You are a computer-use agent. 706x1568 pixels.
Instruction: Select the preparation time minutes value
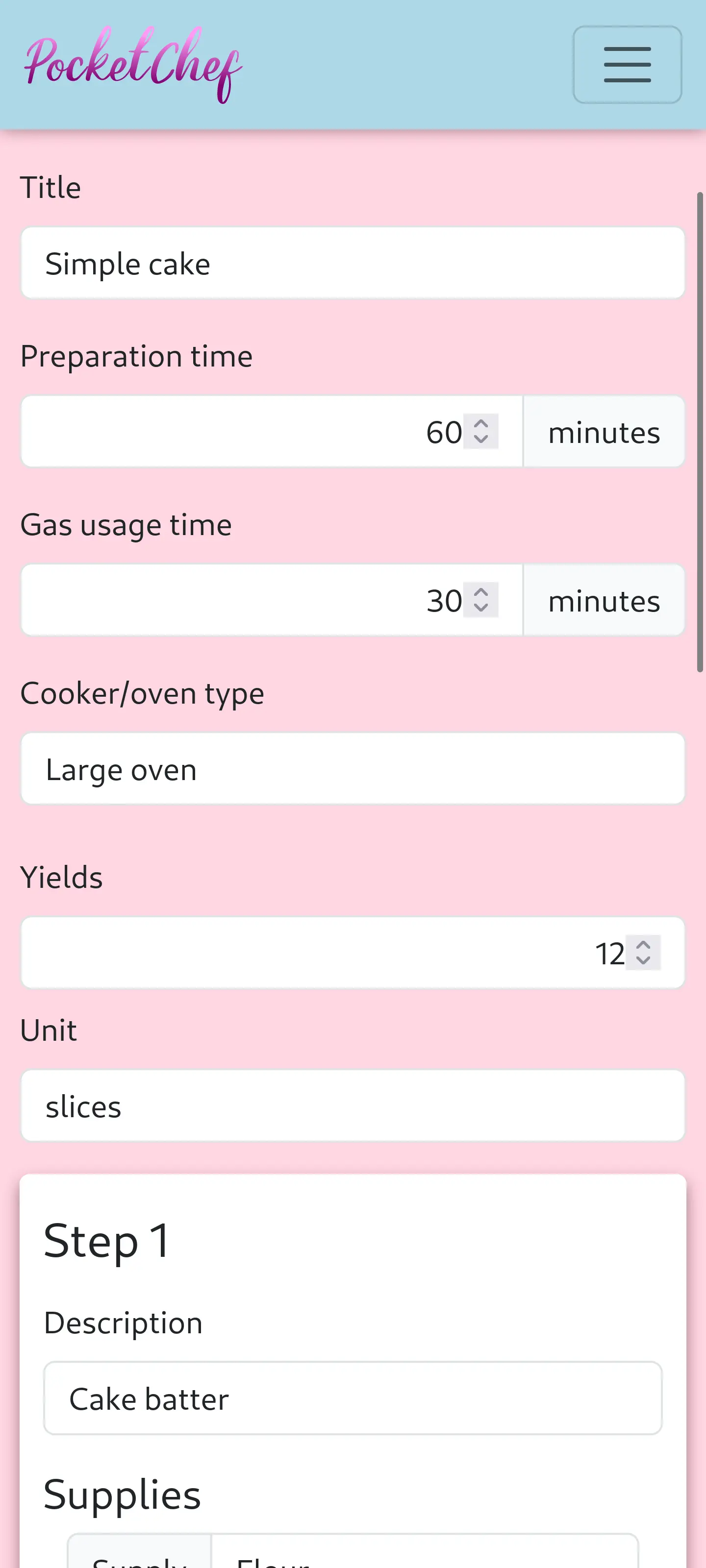[x=443, y=432]
